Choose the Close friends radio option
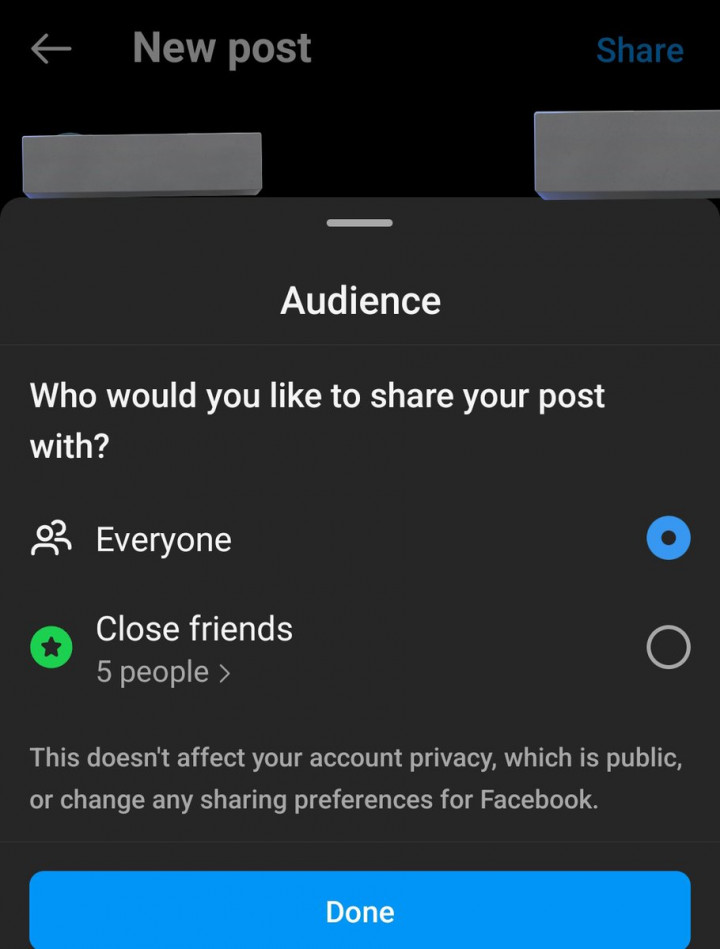Image resolution: width=720 pixels, height=949 pixels. pyautogui.click(x=668, y=647)
